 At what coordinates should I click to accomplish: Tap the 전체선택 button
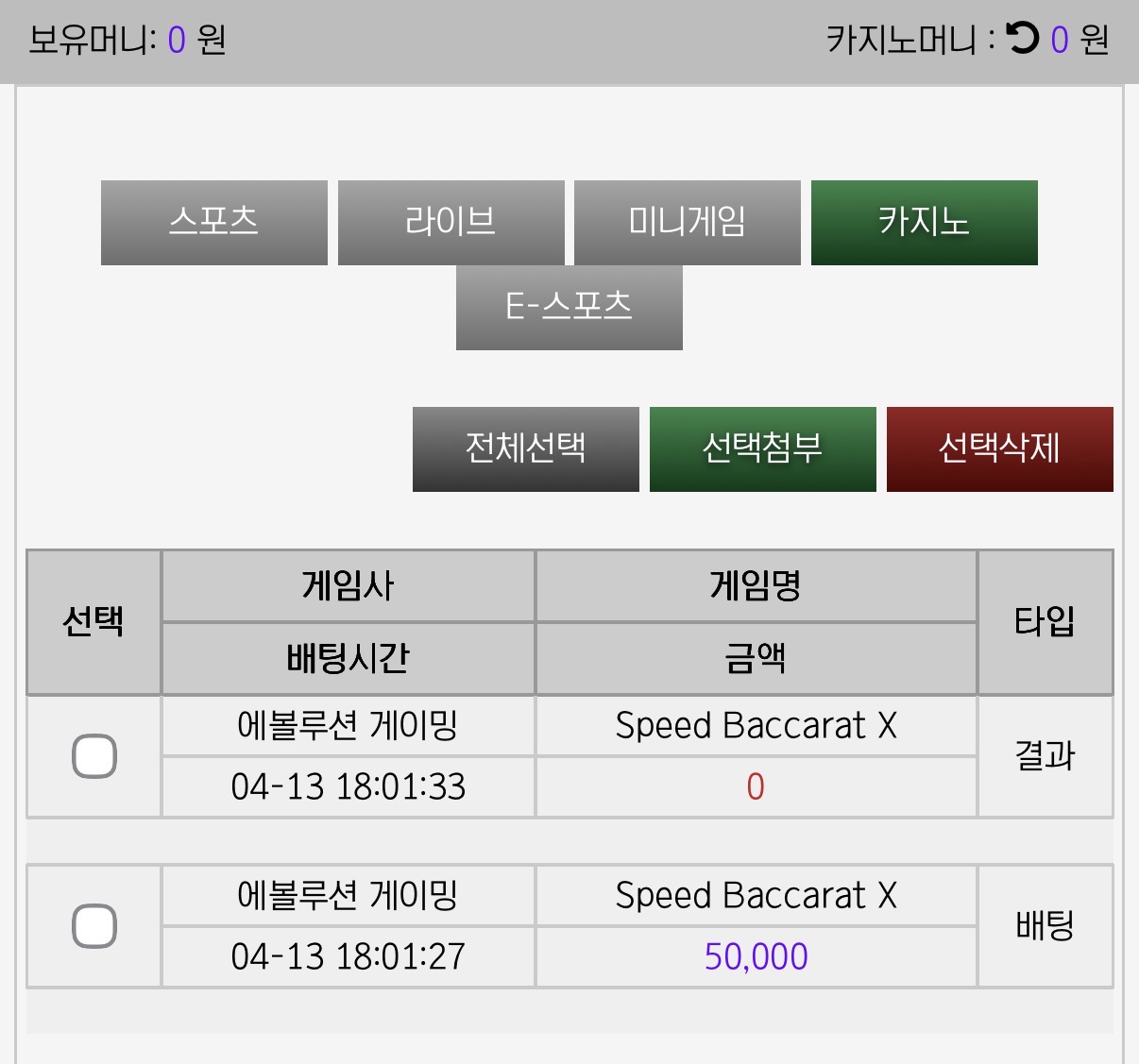tap(525, 449)
